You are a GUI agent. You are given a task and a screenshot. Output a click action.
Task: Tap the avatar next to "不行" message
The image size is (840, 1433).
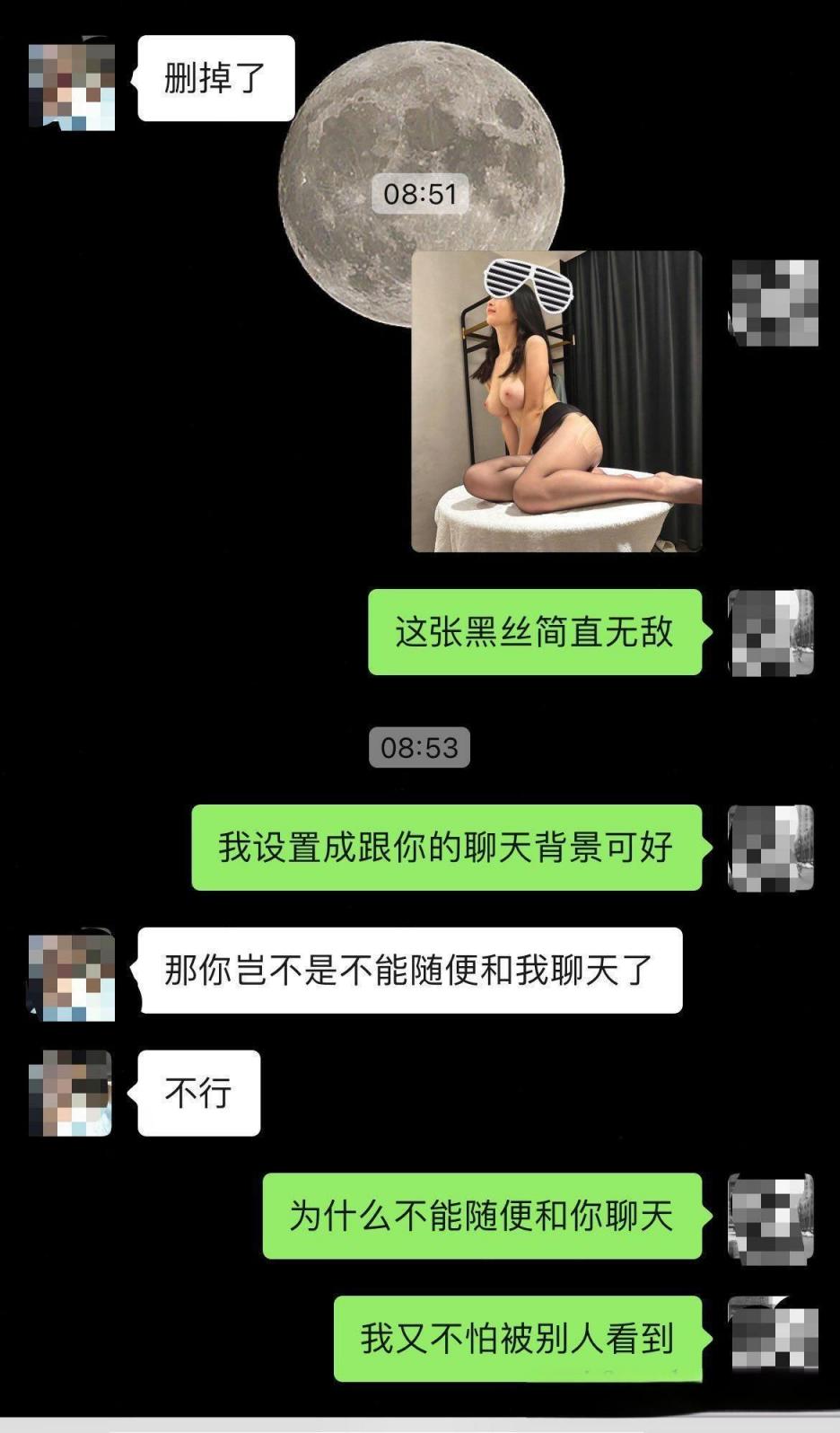click(71, 1093)
